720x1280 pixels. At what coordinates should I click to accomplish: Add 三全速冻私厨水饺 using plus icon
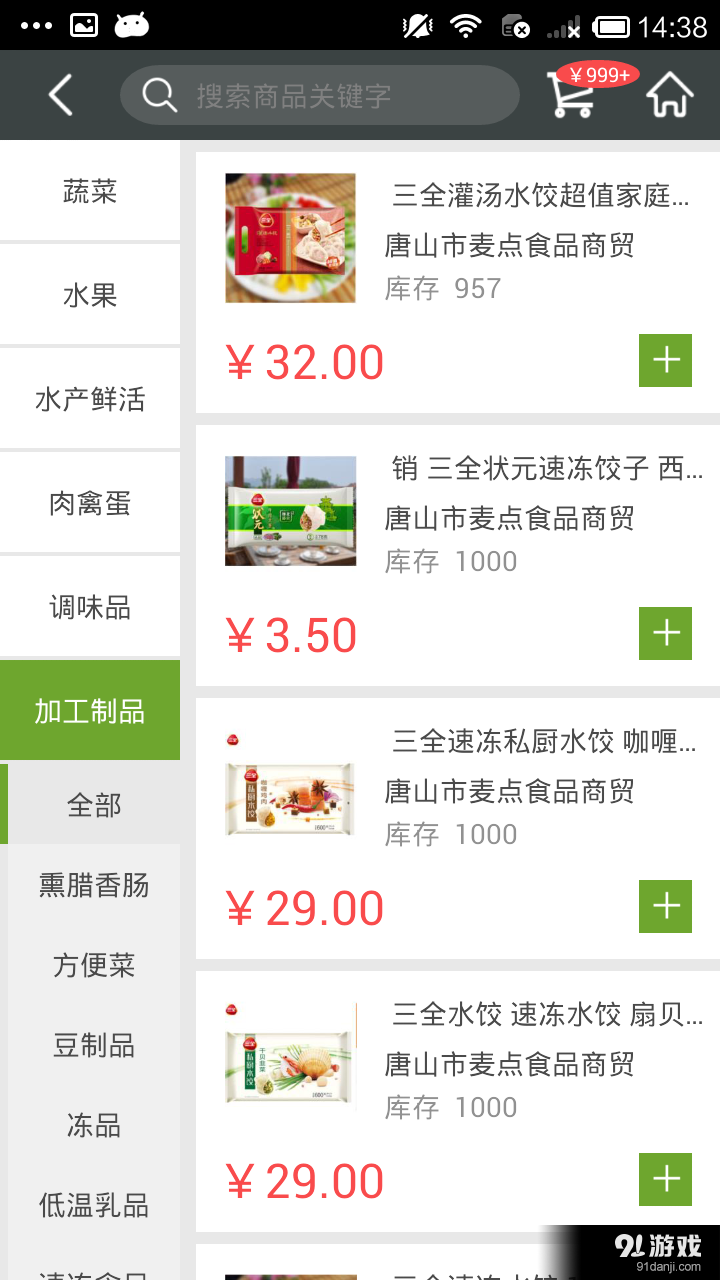pos(665,906)
